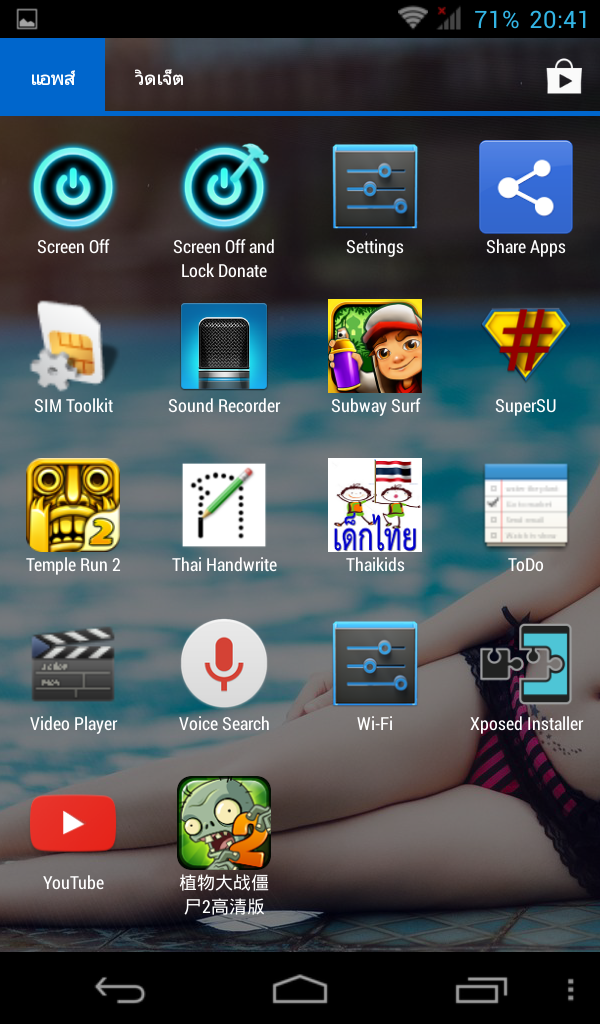This screenshot has width=600, height=1024.
Task: Open Screen Off and Lock Donate
Action: (224, 188)
